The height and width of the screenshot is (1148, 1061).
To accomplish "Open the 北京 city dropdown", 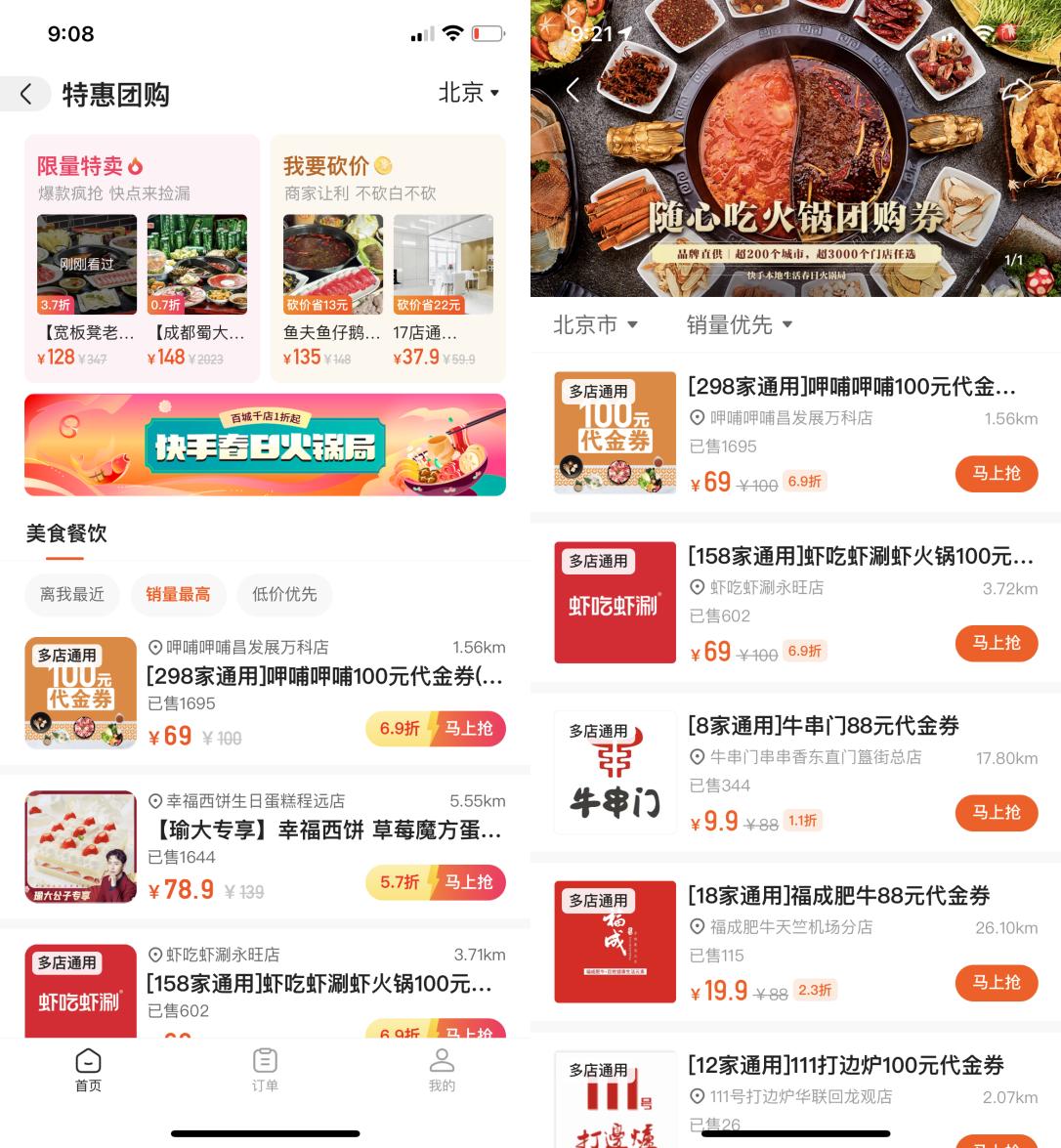I will click(469, 93).
